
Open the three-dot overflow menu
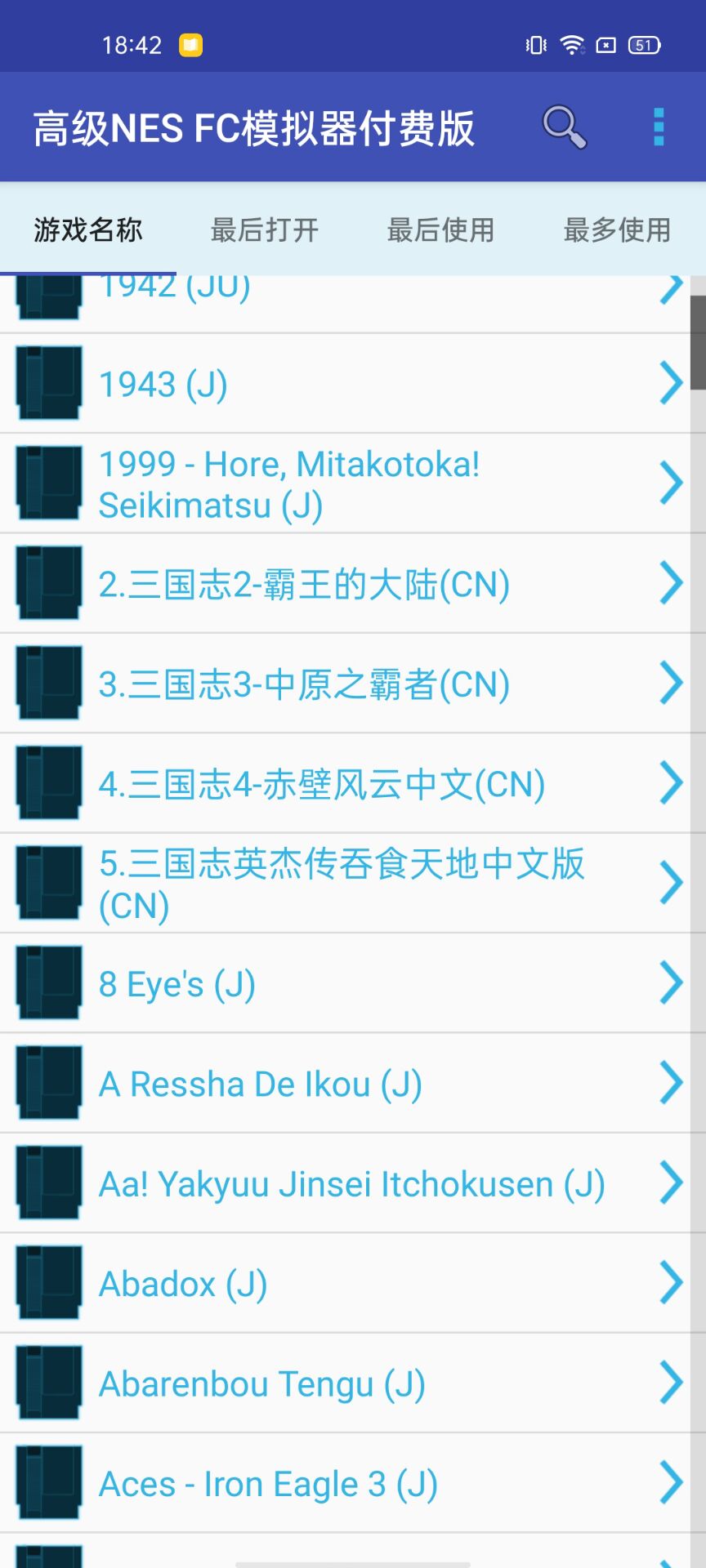[659, 127]
